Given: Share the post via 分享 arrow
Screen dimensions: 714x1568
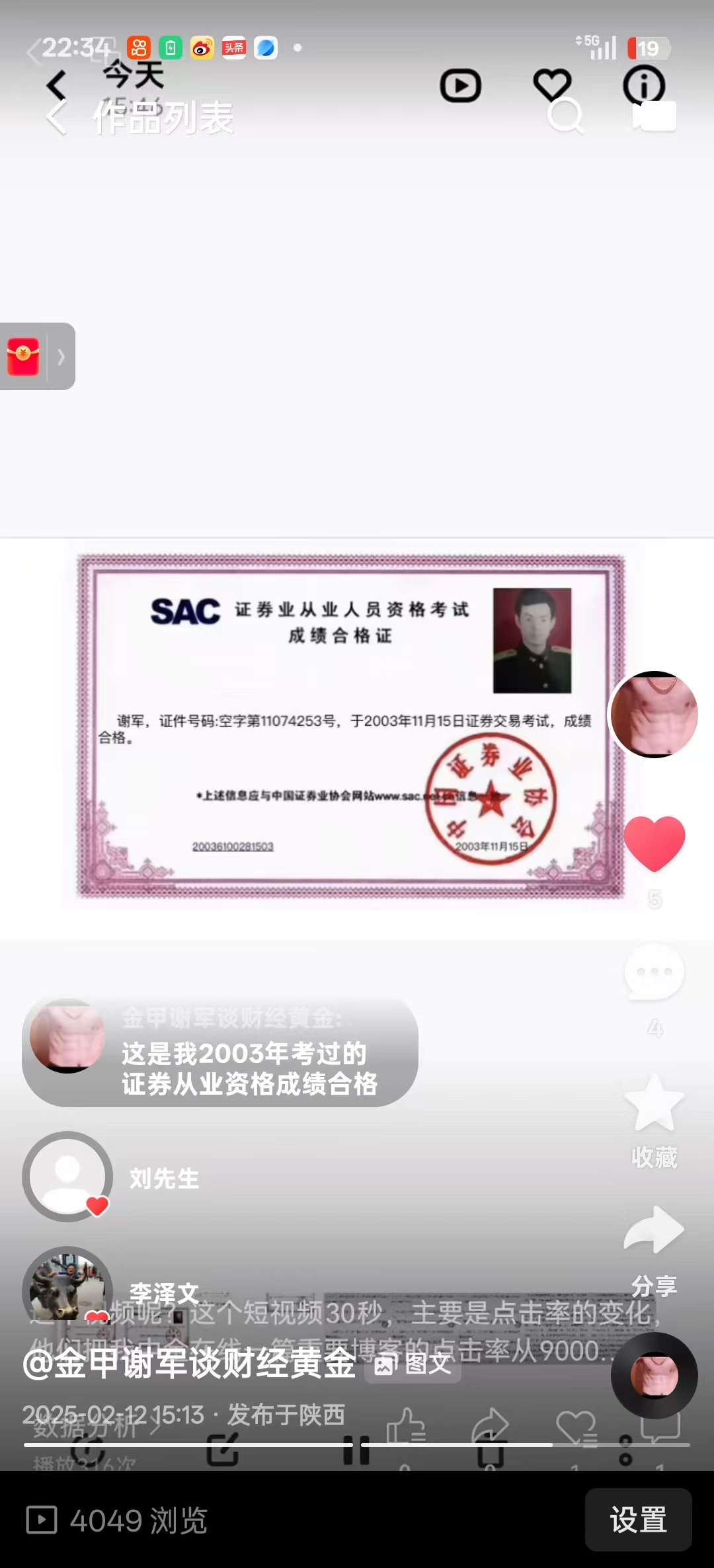Looking at the screenshot, I should (654, 1231).
